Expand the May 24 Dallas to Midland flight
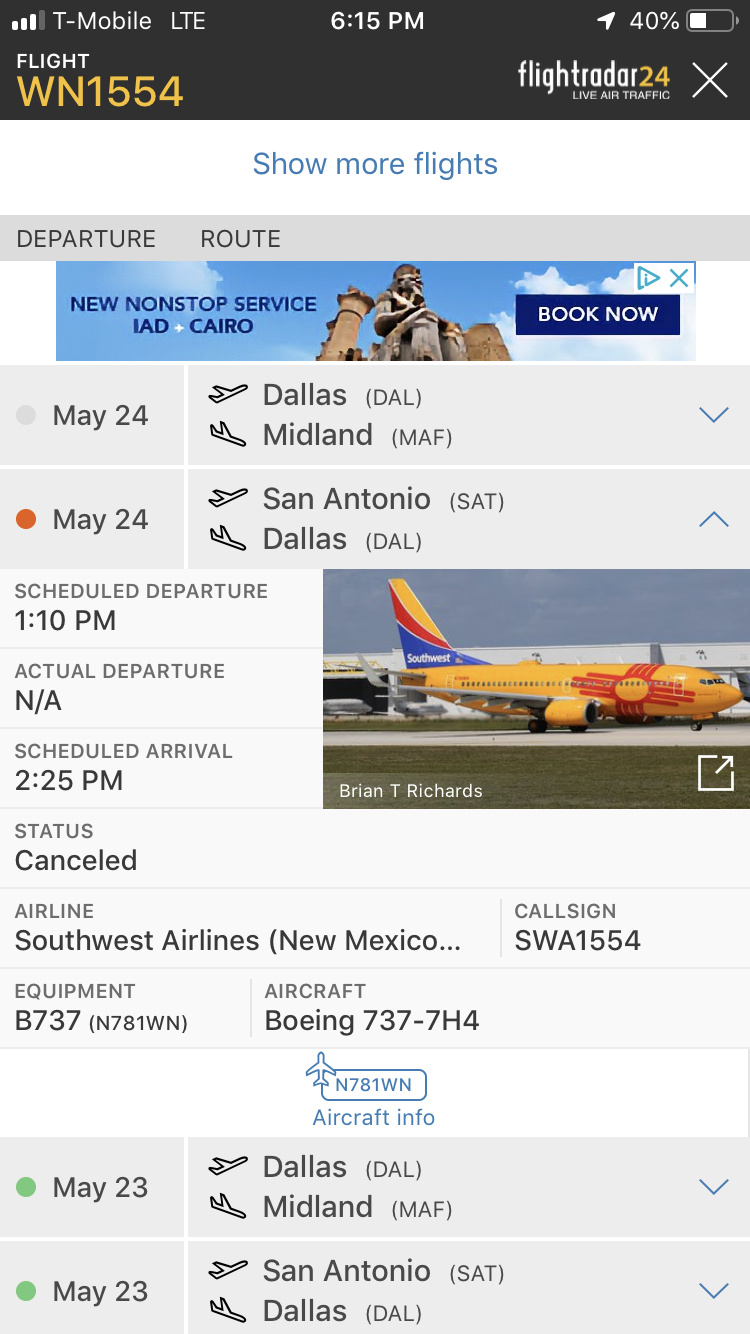Screen dimensions: 750x1334 pos(713,415)
